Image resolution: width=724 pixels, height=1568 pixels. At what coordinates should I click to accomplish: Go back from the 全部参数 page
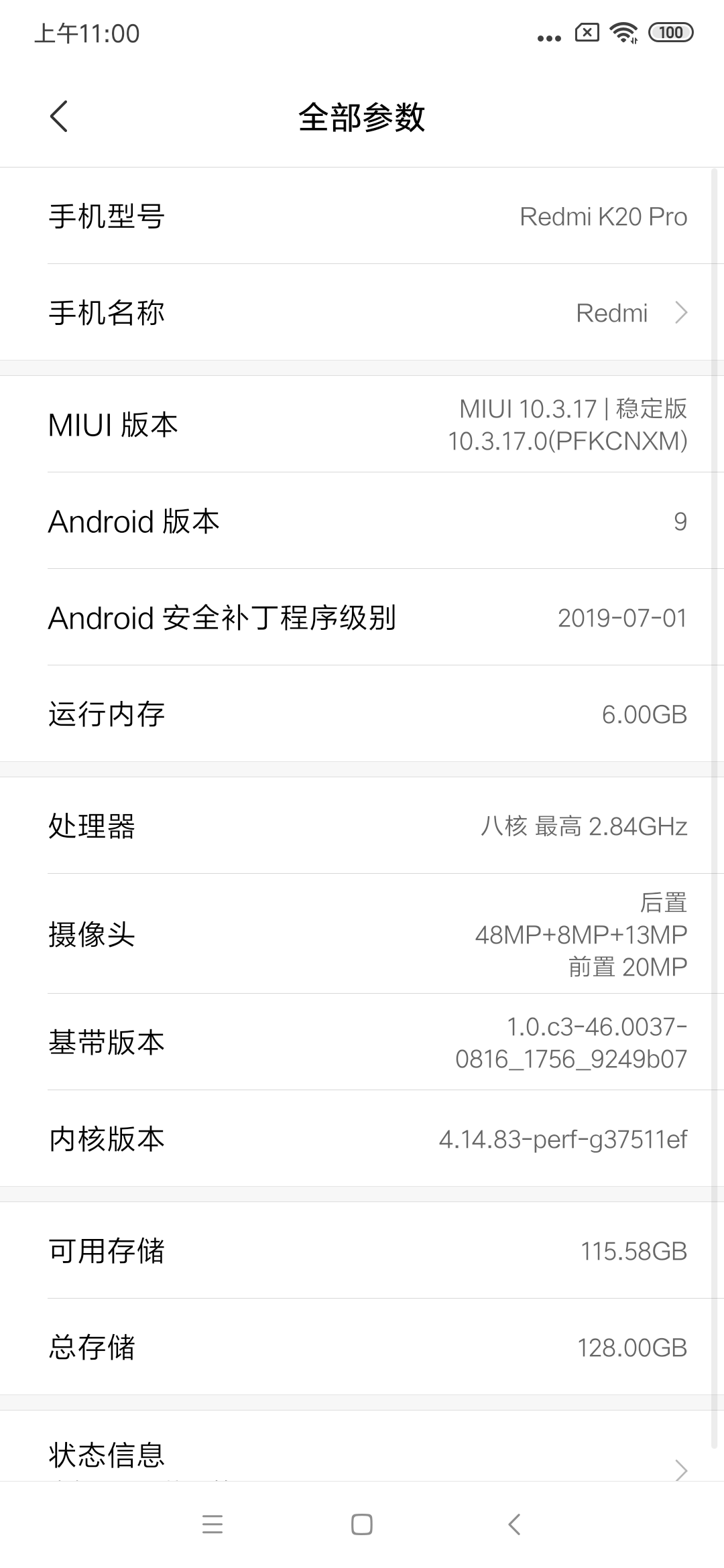(59, 117)
